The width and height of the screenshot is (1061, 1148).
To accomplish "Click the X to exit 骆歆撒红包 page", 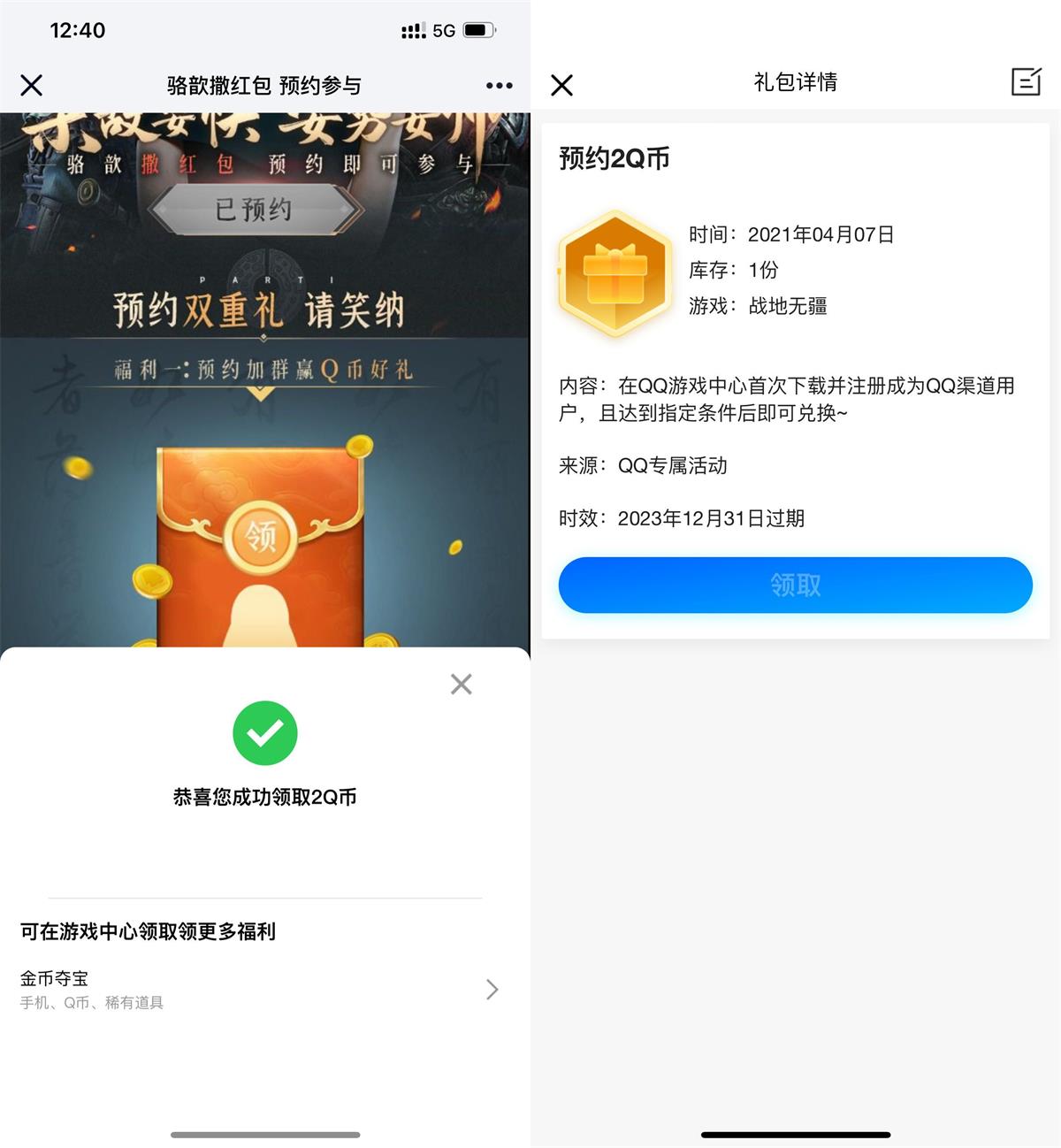I will tap(31, 85).
